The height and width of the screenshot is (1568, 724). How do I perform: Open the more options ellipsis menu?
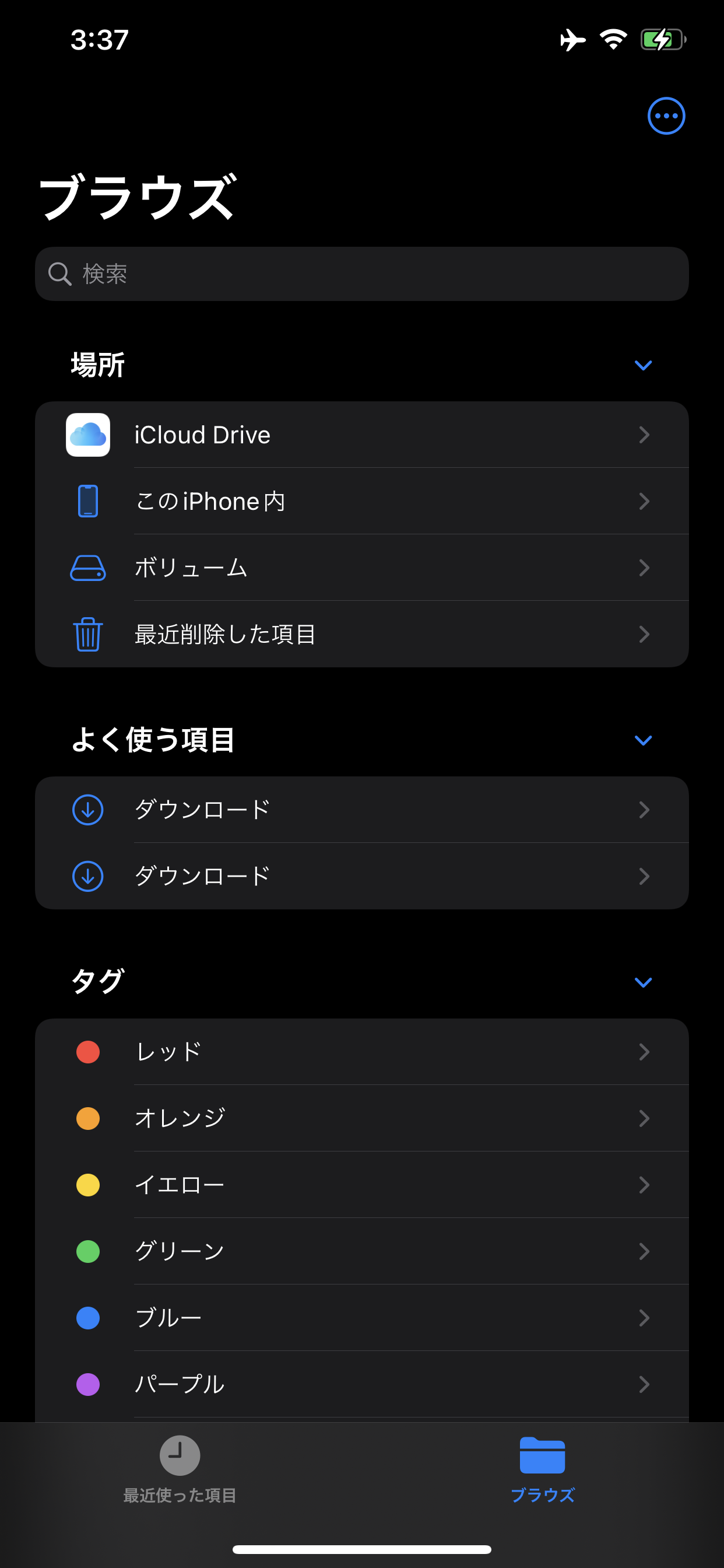(666, 116)
